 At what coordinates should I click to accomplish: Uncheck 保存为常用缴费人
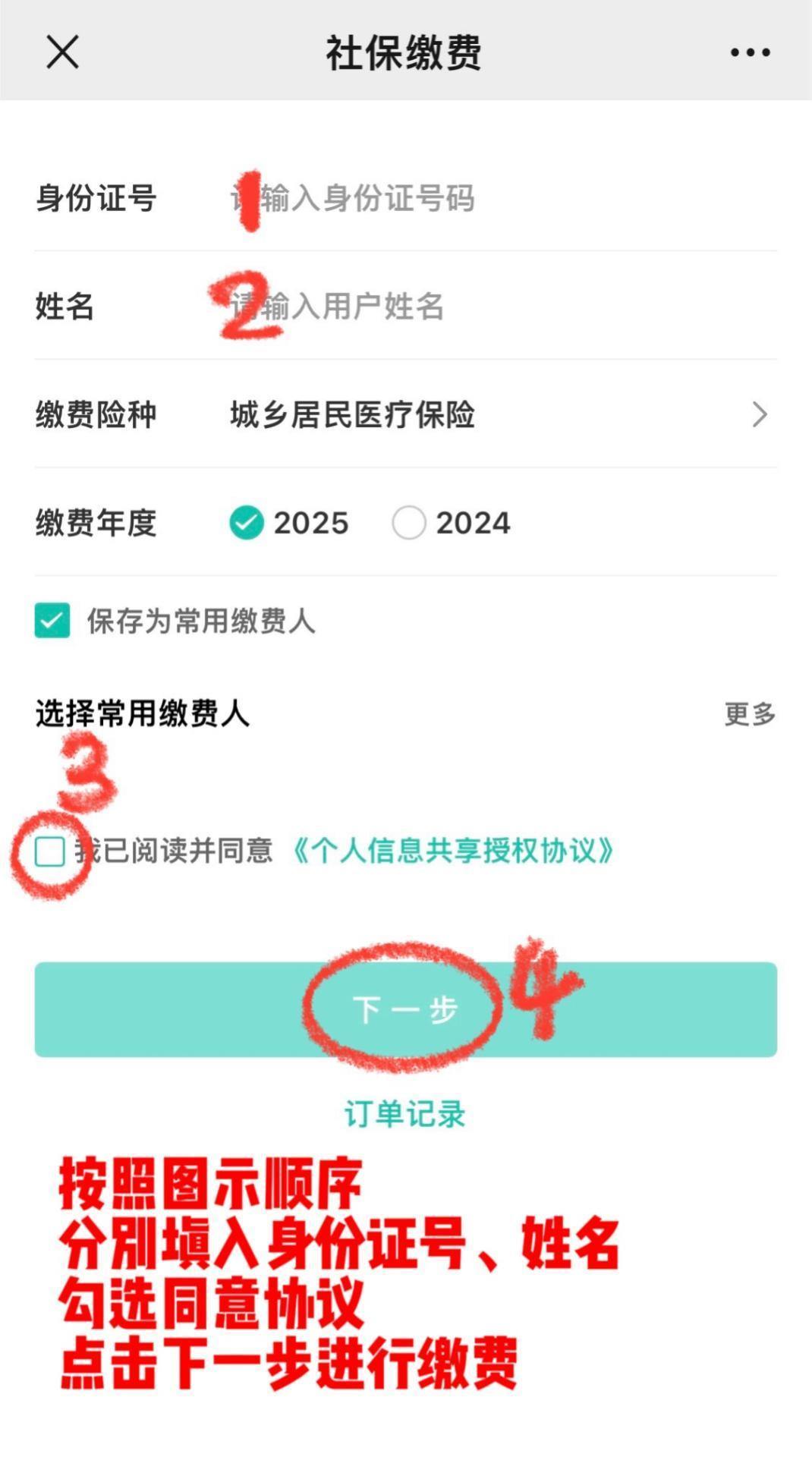(52, 621)
